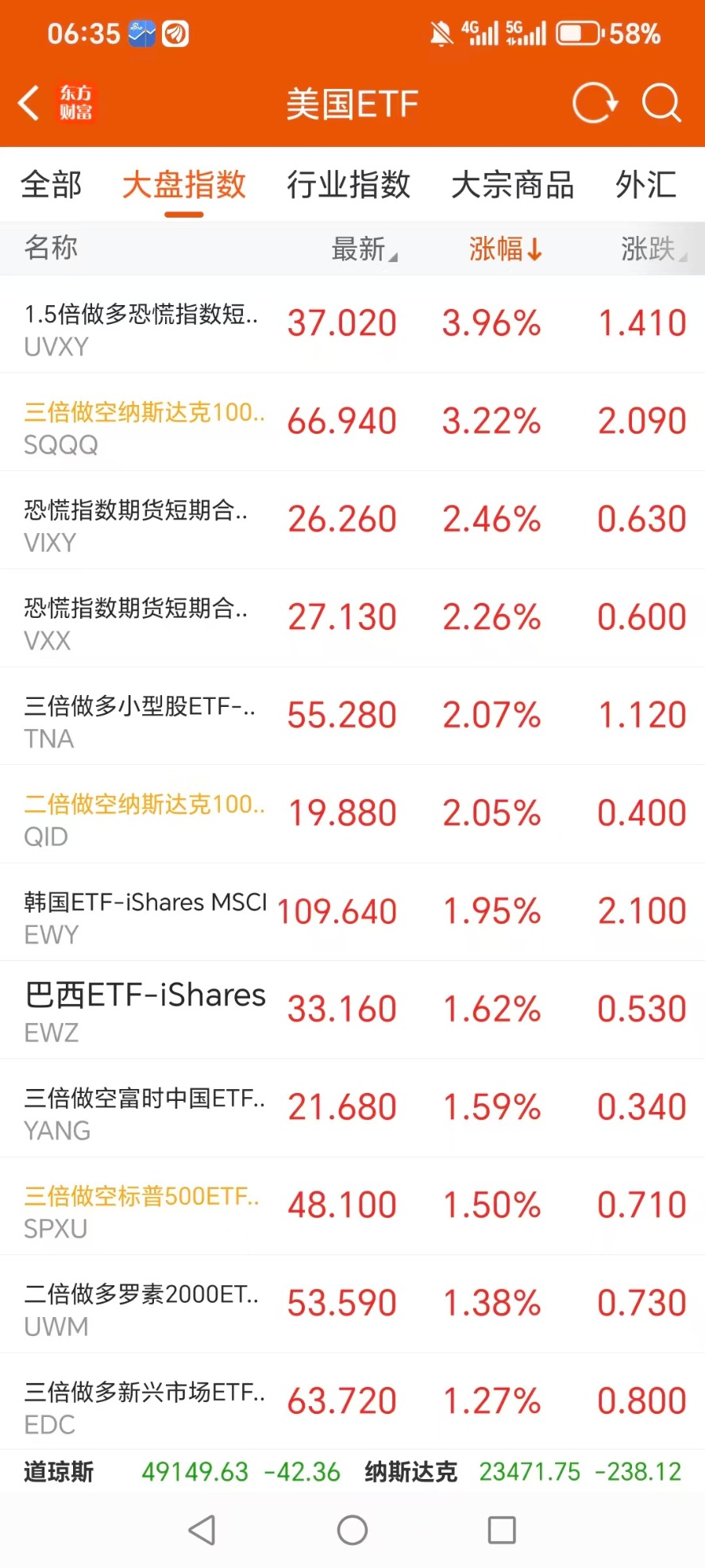Sort the list by 最新 price
This screenshot has width=705, height=1568.
coord(363,249)
